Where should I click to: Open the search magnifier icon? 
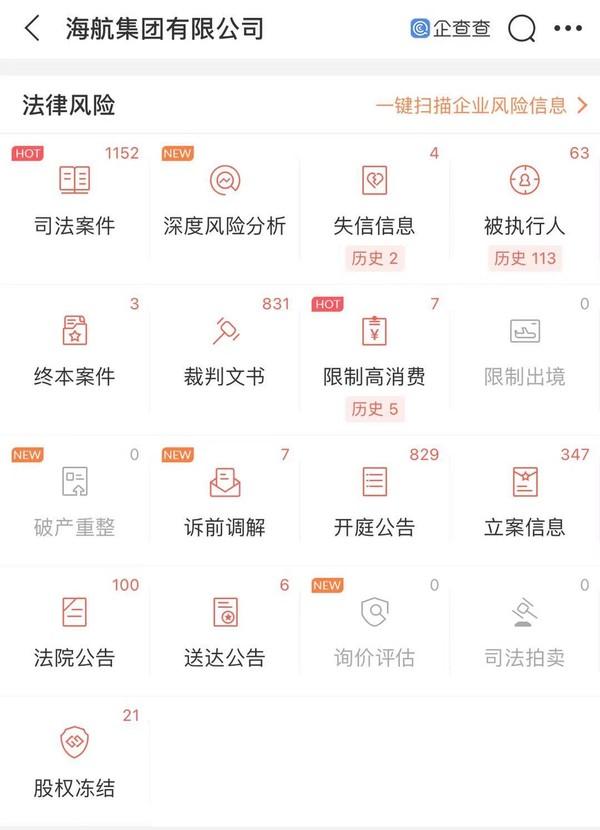coord(521,29)
